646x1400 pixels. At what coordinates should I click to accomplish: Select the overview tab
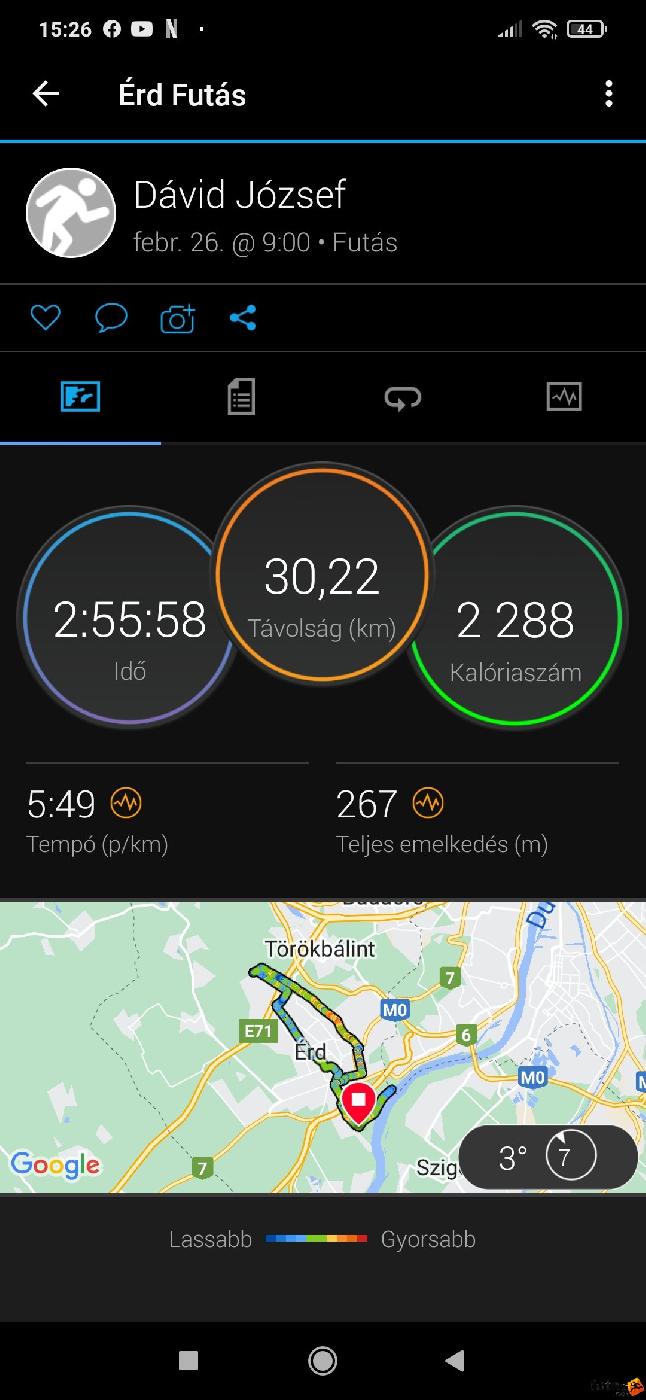tap(80, 397)
